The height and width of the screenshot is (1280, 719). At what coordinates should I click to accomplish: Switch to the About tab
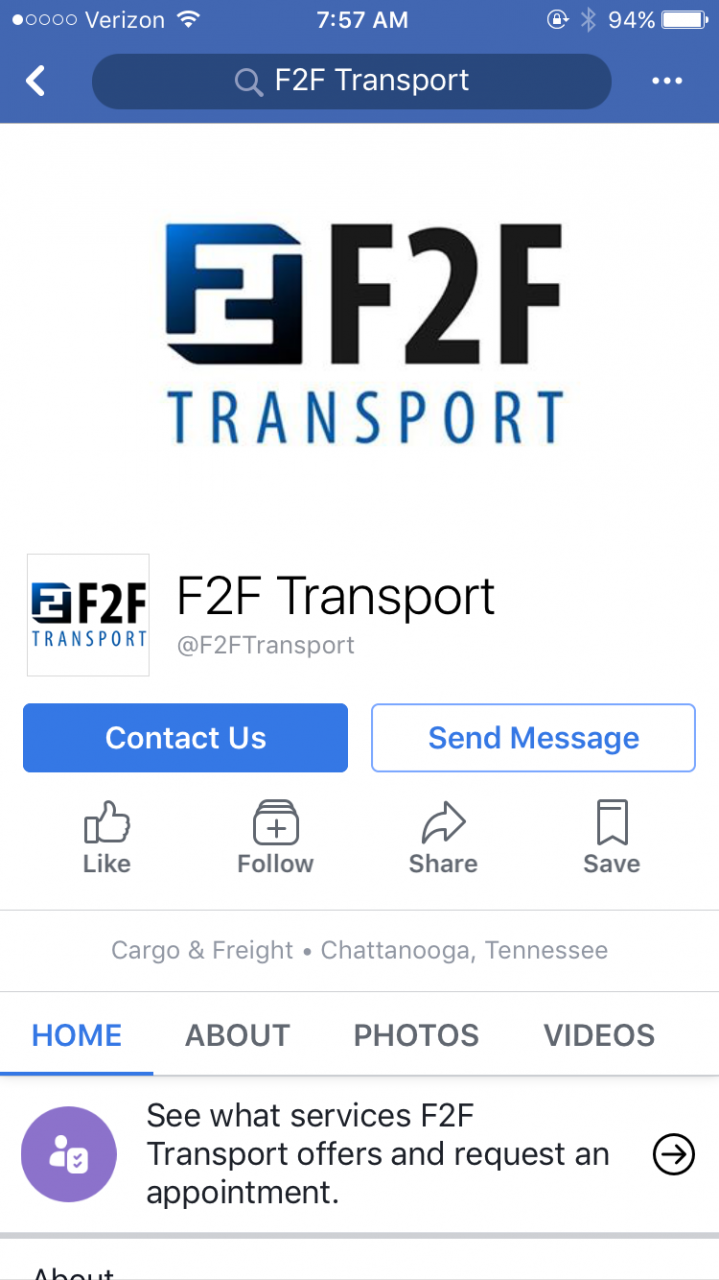tap(237, 1035)
